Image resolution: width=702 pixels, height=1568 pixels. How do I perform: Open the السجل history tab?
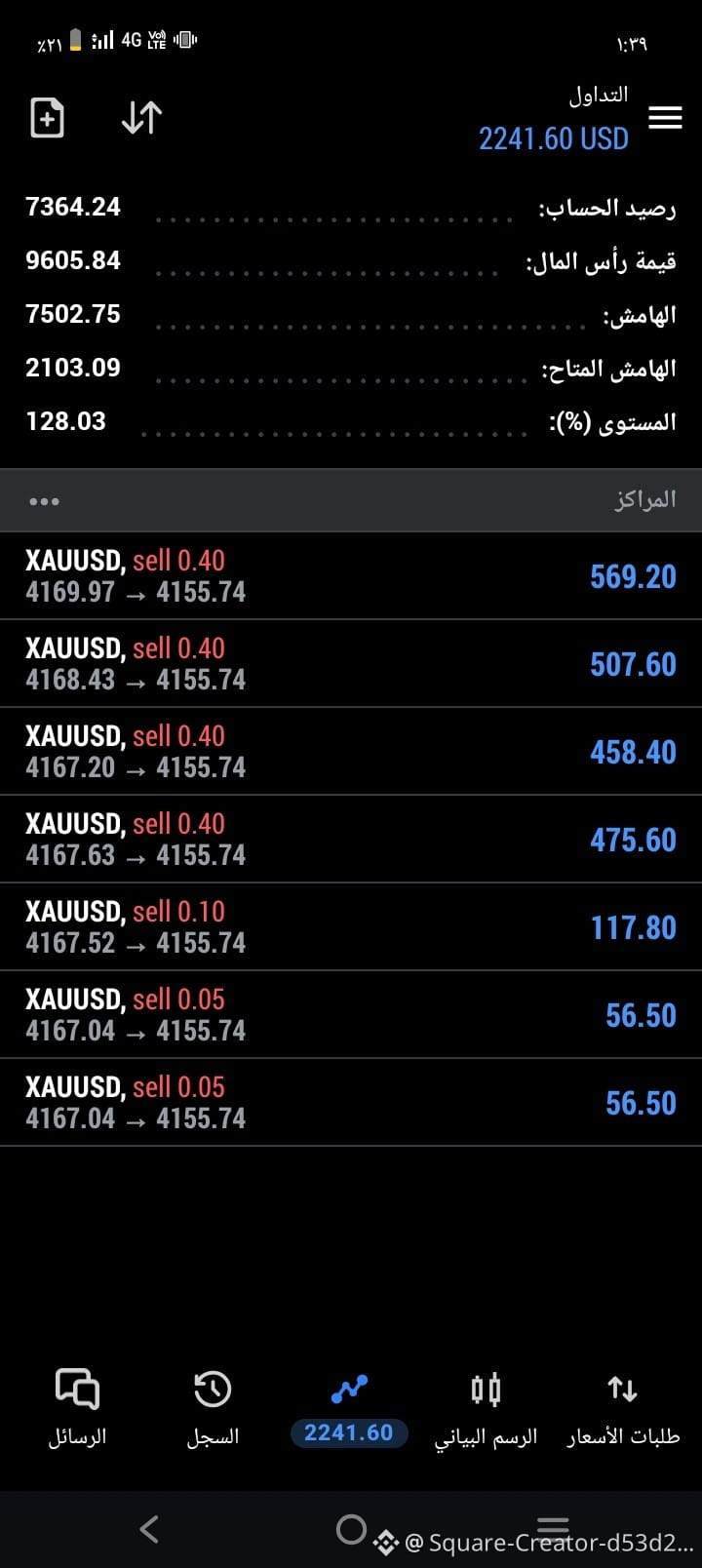213,1408
